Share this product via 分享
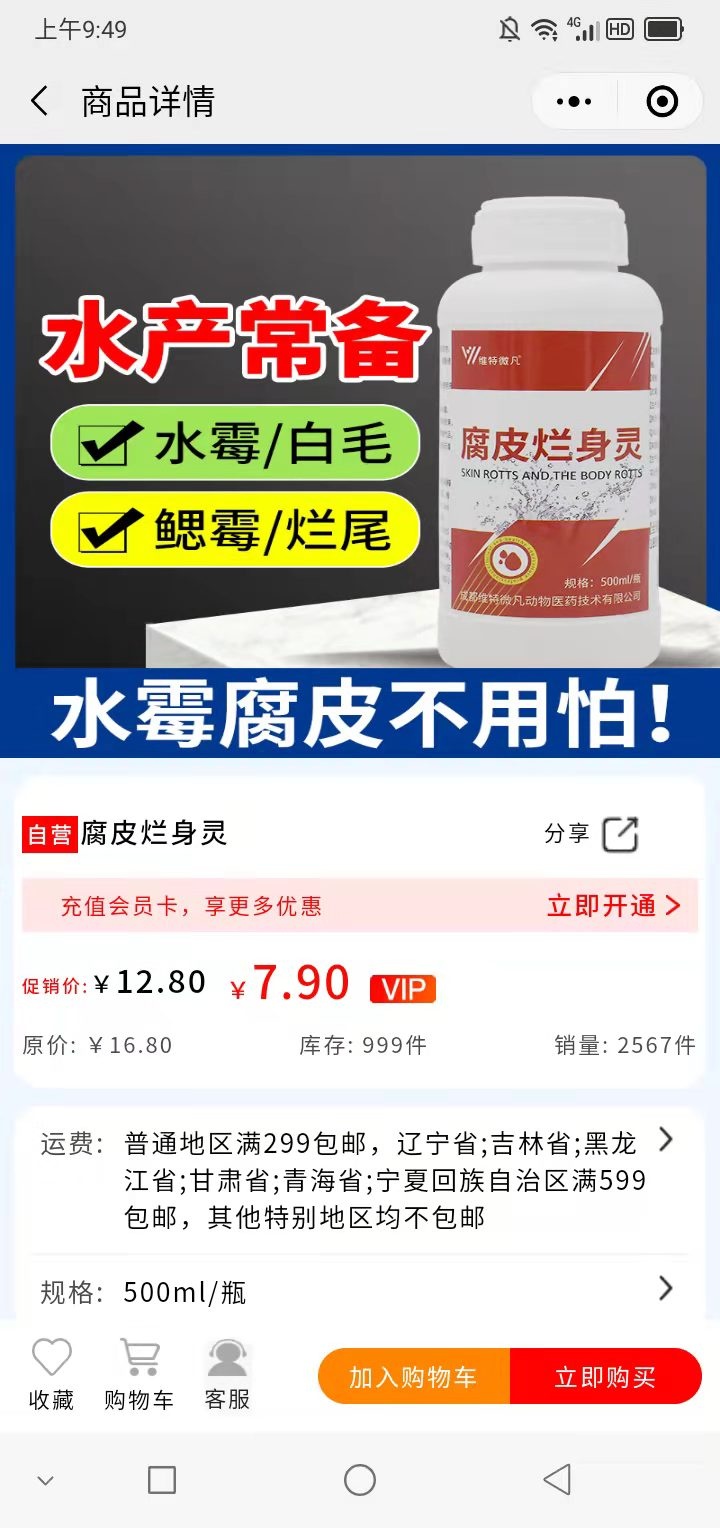Image resolution: width=720 pixels, height=1528 pixels. pos(592,834)
